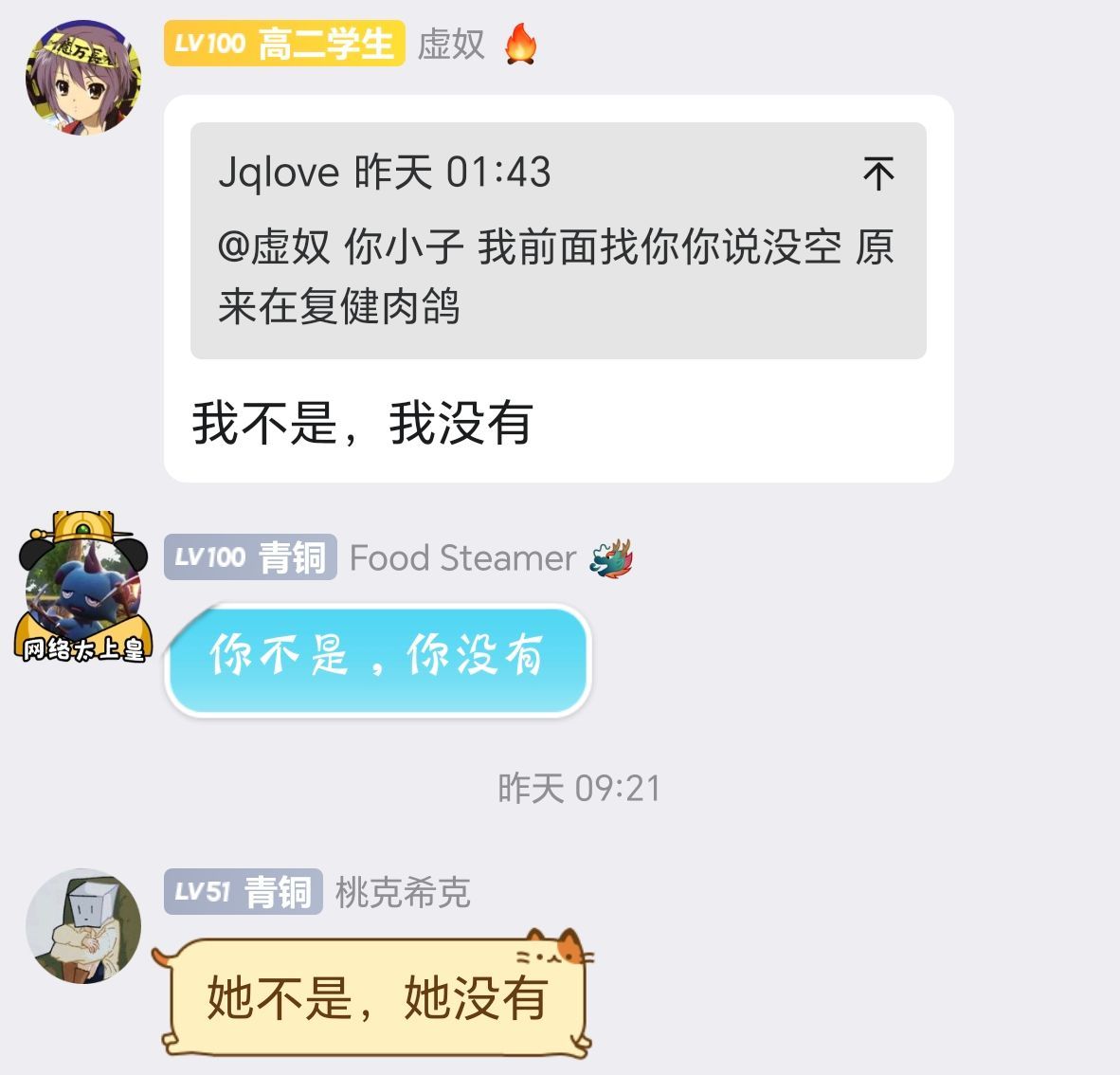Image resolution: width=1120 pixels, height=1075 pixels.
Task: View 桃克希克's avatar profile
Action: click(83, 925)
